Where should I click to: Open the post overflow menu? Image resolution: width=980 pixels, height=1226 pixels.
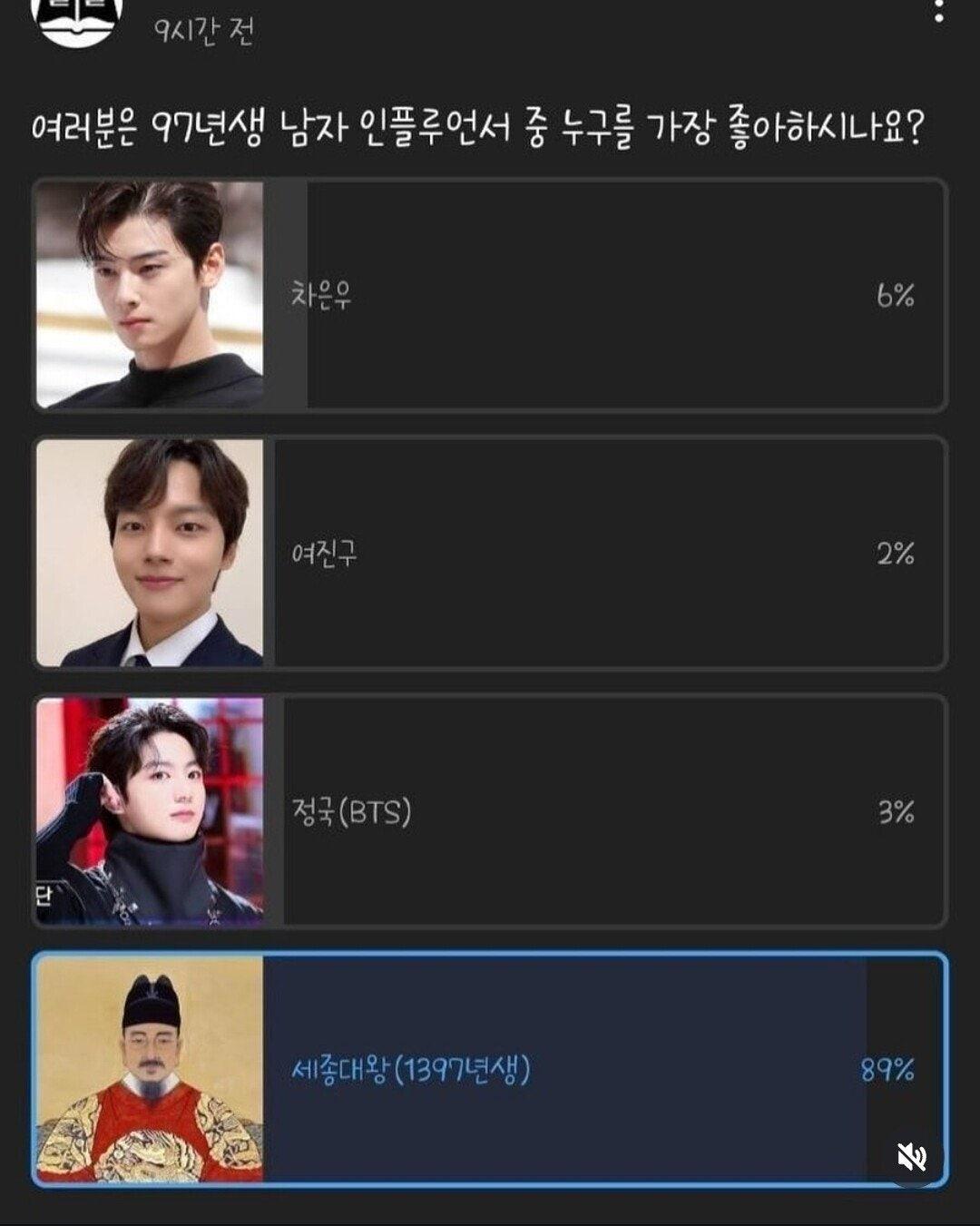coord(938,11)
